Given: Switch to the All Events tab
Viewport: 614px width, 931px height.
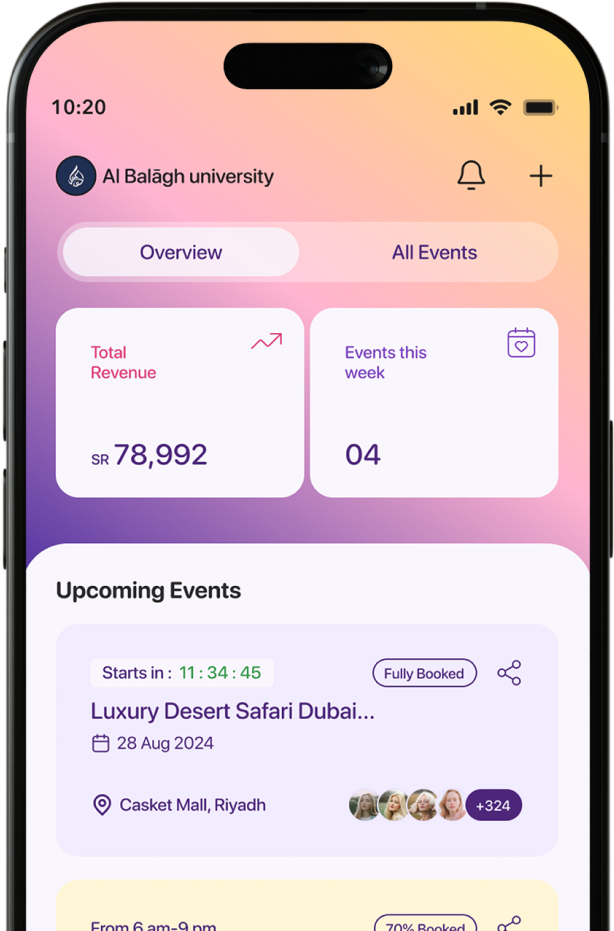Looking at the screenshot, I should point(434,252).
